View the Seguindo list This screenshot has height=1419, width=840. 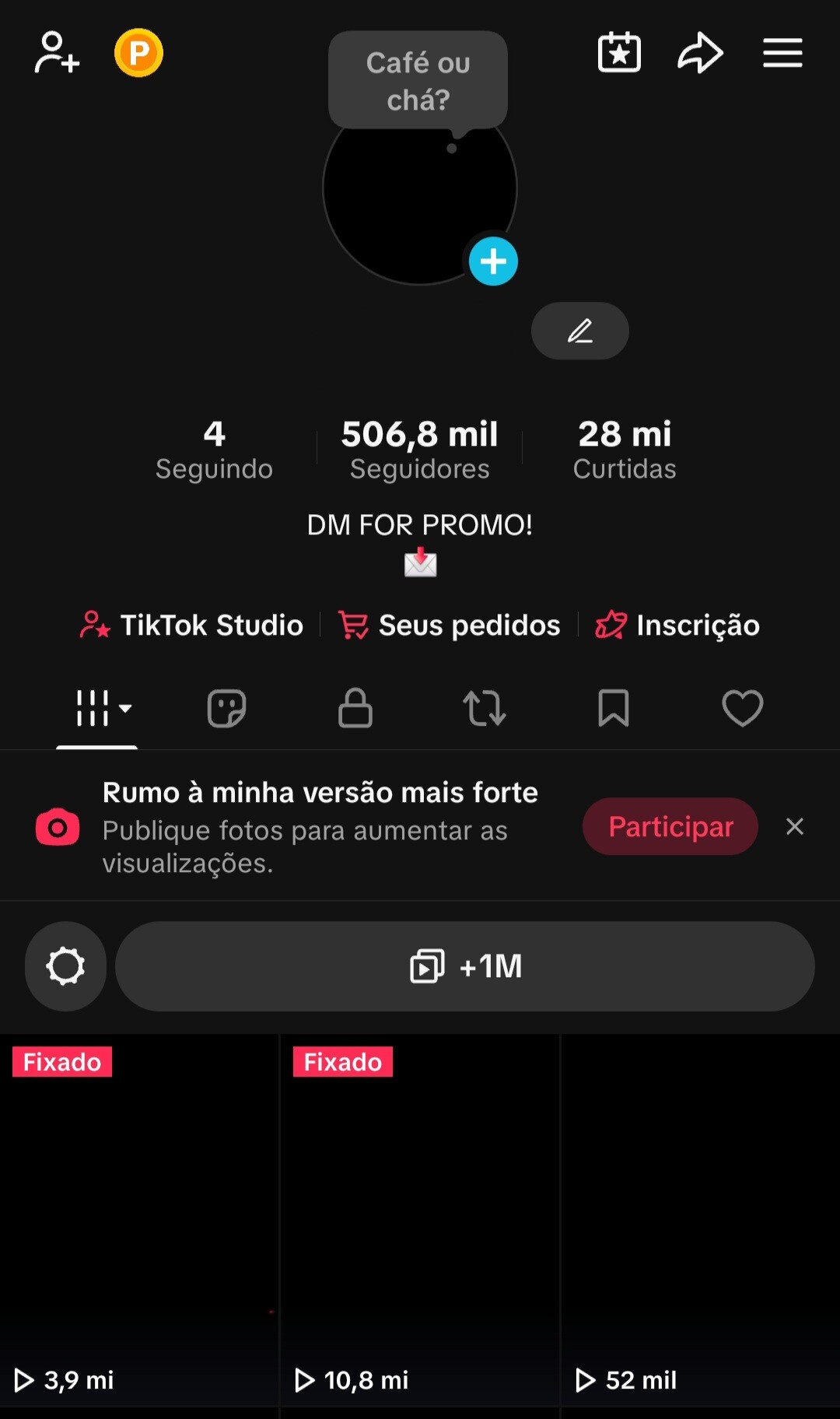pyautogui.click(x=214, y=450)
